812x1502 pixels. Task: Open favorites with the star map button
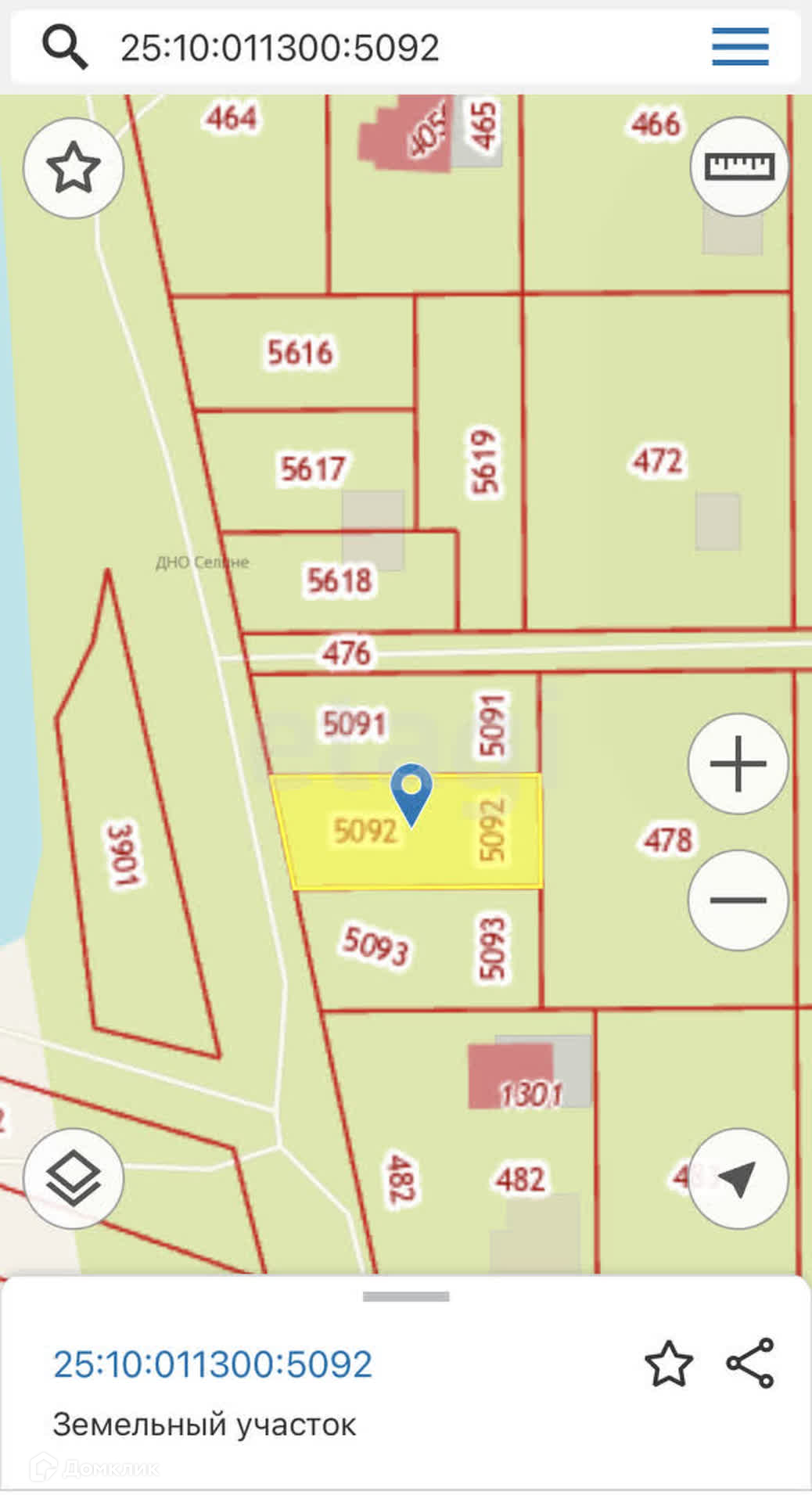(74, 168)
